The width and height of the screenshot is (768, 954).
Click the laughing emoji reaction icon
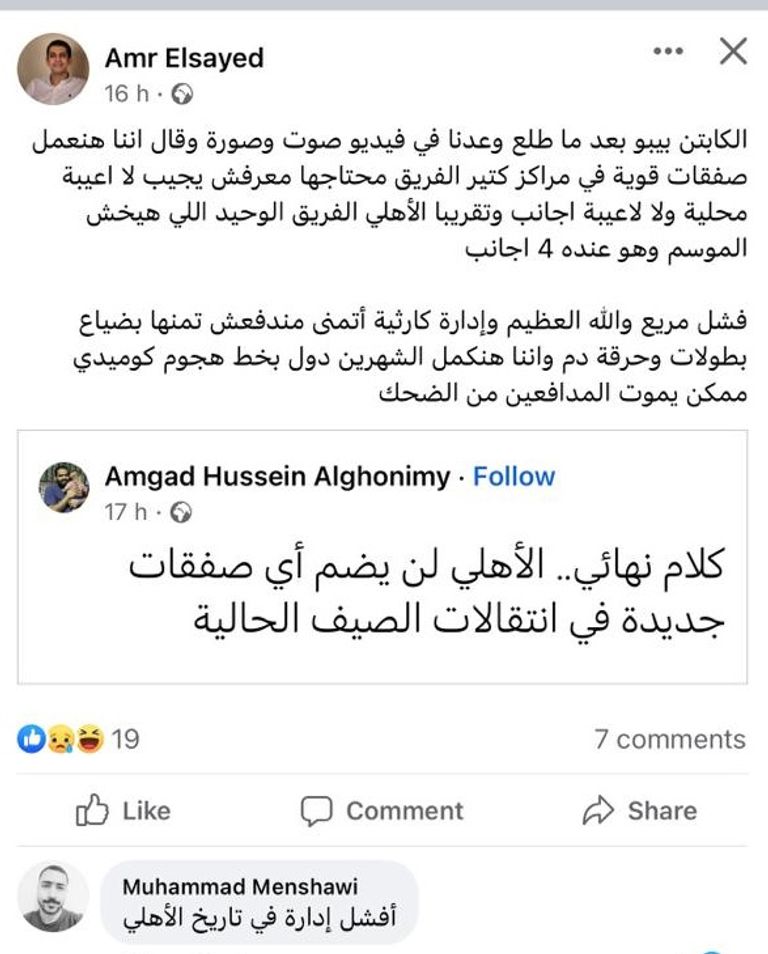point(88,736)
